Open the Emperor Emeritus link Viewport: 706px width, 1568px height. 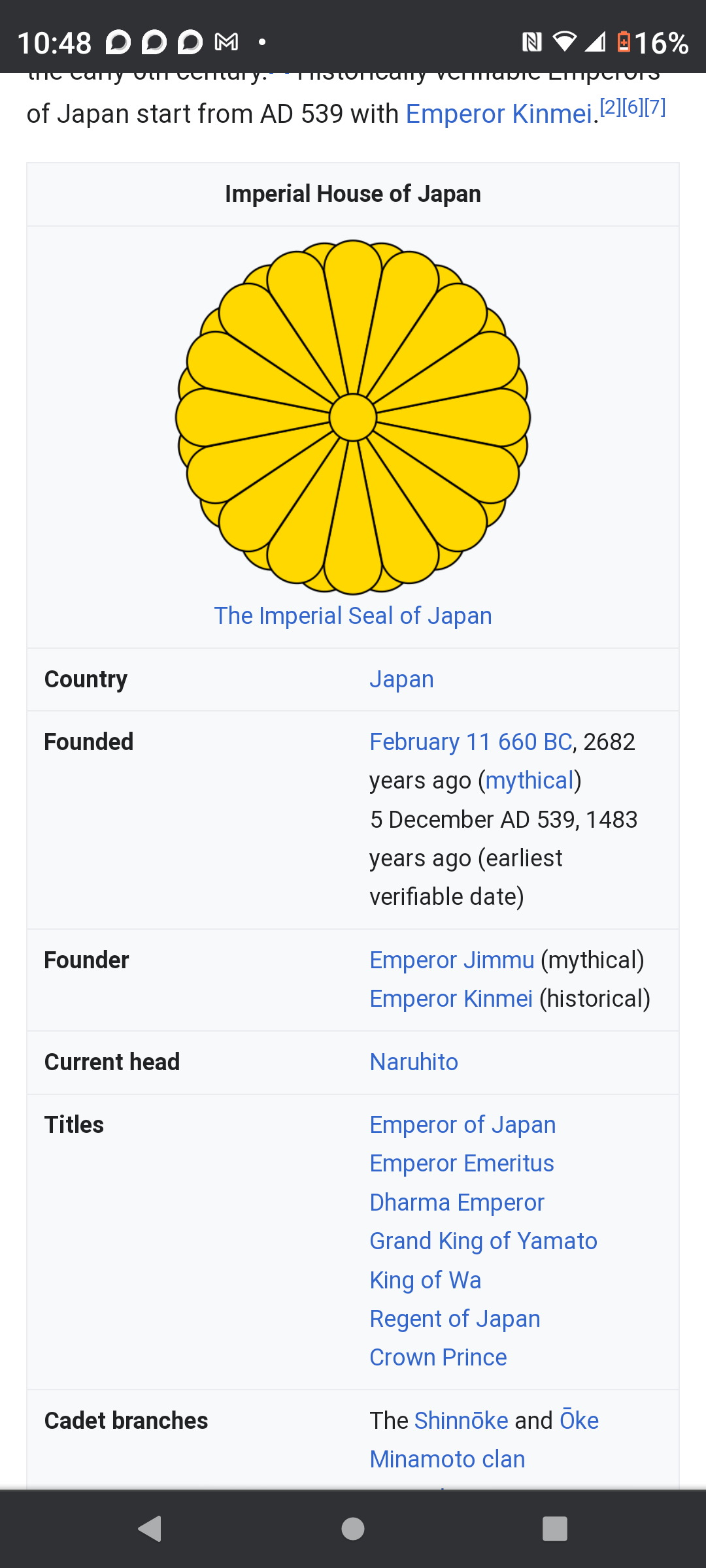(x=462, y=1163)
